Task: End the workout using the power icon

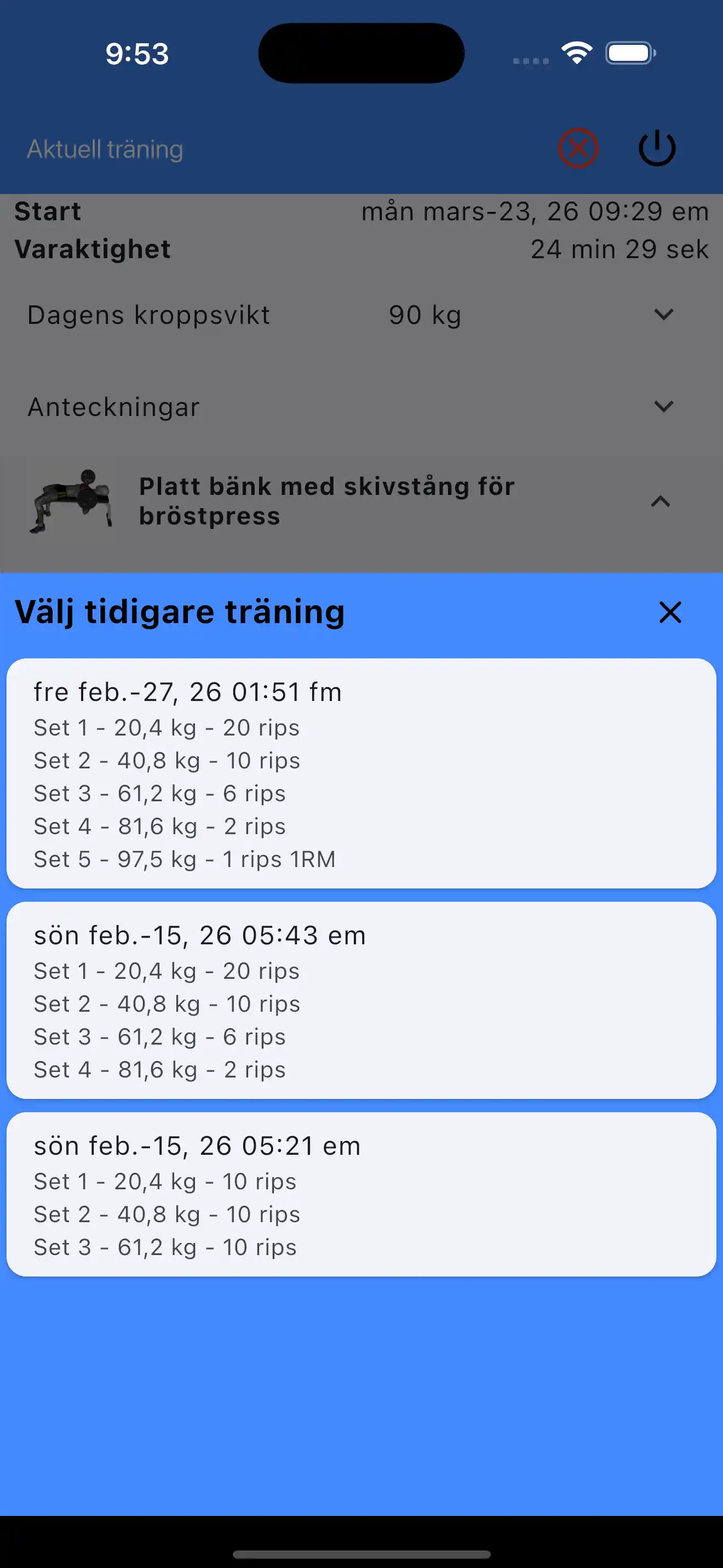Action: (657, 149)
